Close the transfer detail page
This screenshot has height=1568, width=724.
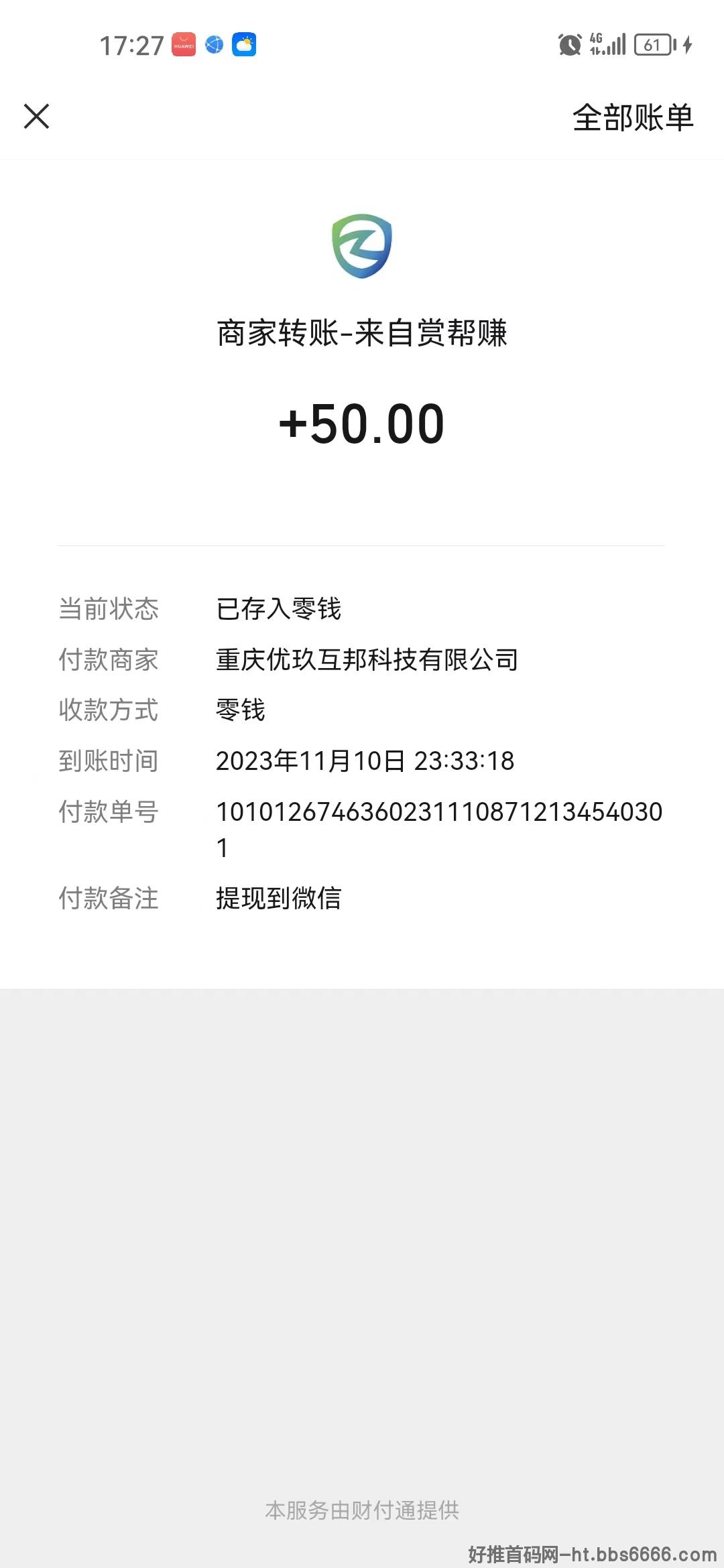pyautogui.click(x=37, y=116)
